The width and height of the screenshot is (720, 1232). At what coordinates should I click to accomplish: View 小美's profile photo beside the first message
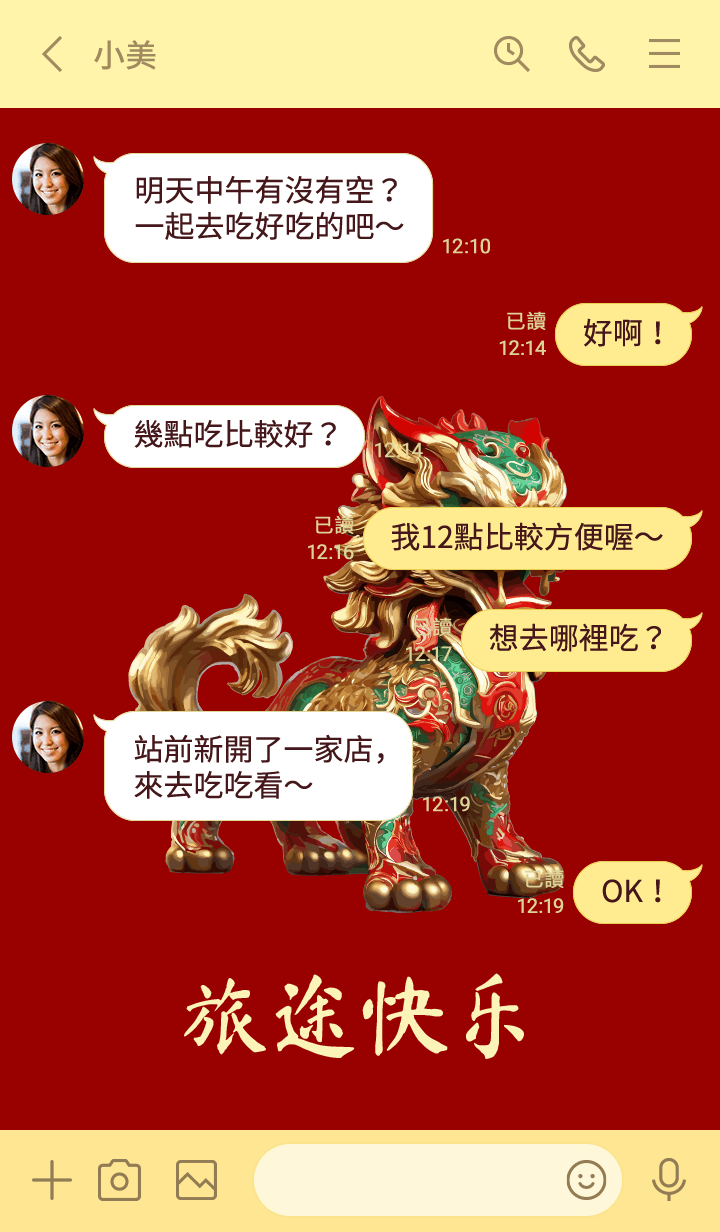click(48, 179)
